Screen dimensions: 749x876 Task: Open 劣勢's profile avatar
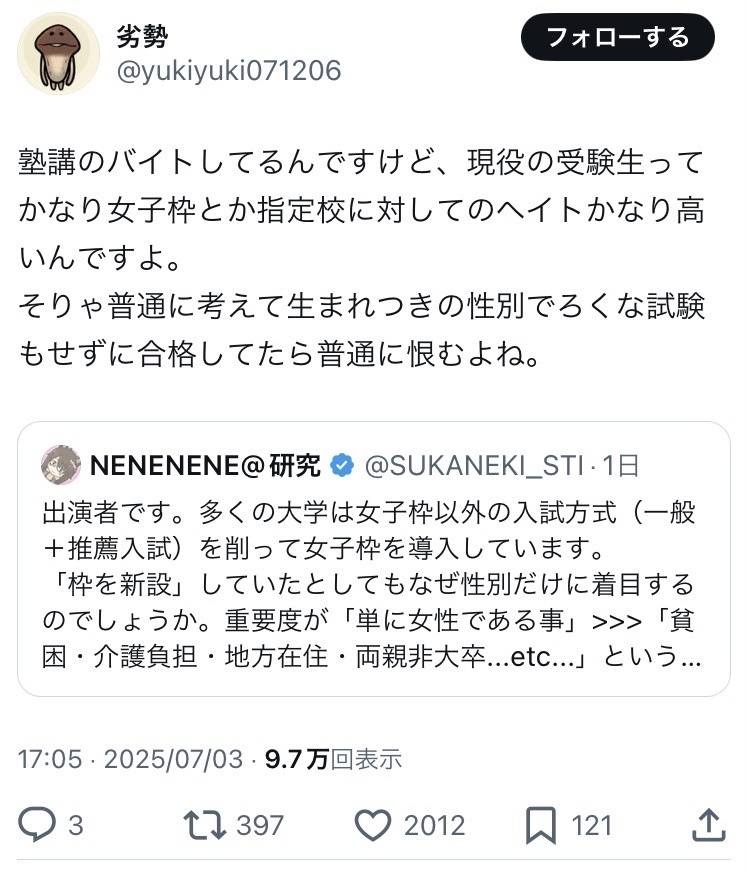58,54
